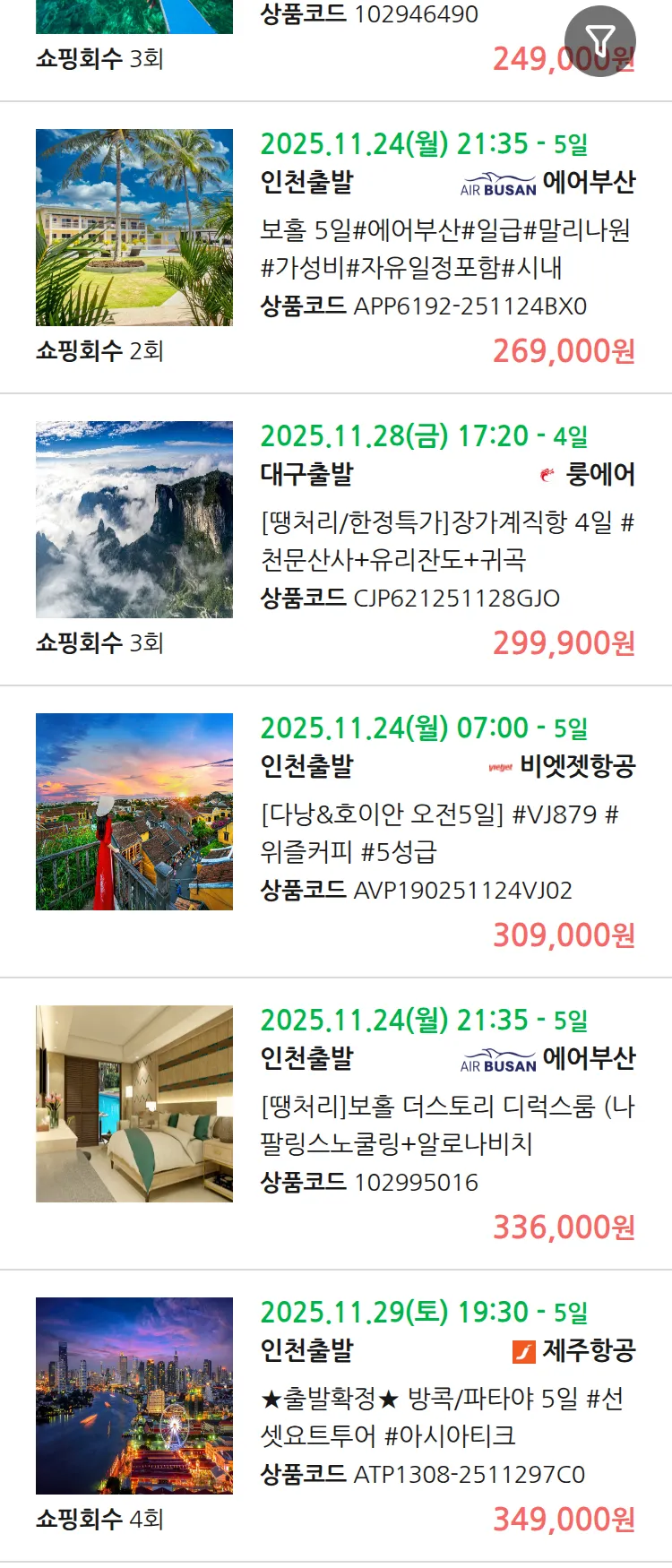Open the floating filter button
Screen dimensions: 672x1568
pyautogui.click(x=599, y=40)
